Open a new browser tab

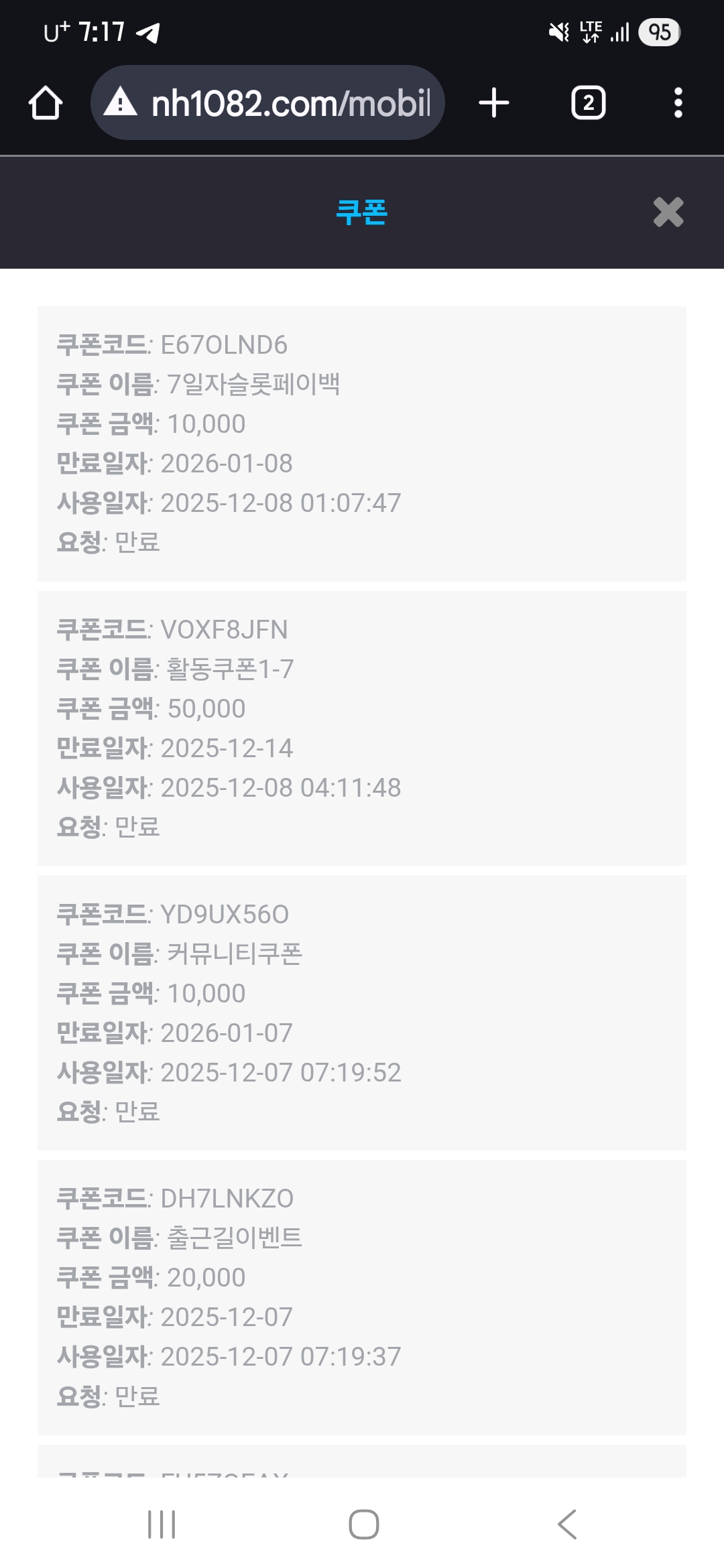494,103
